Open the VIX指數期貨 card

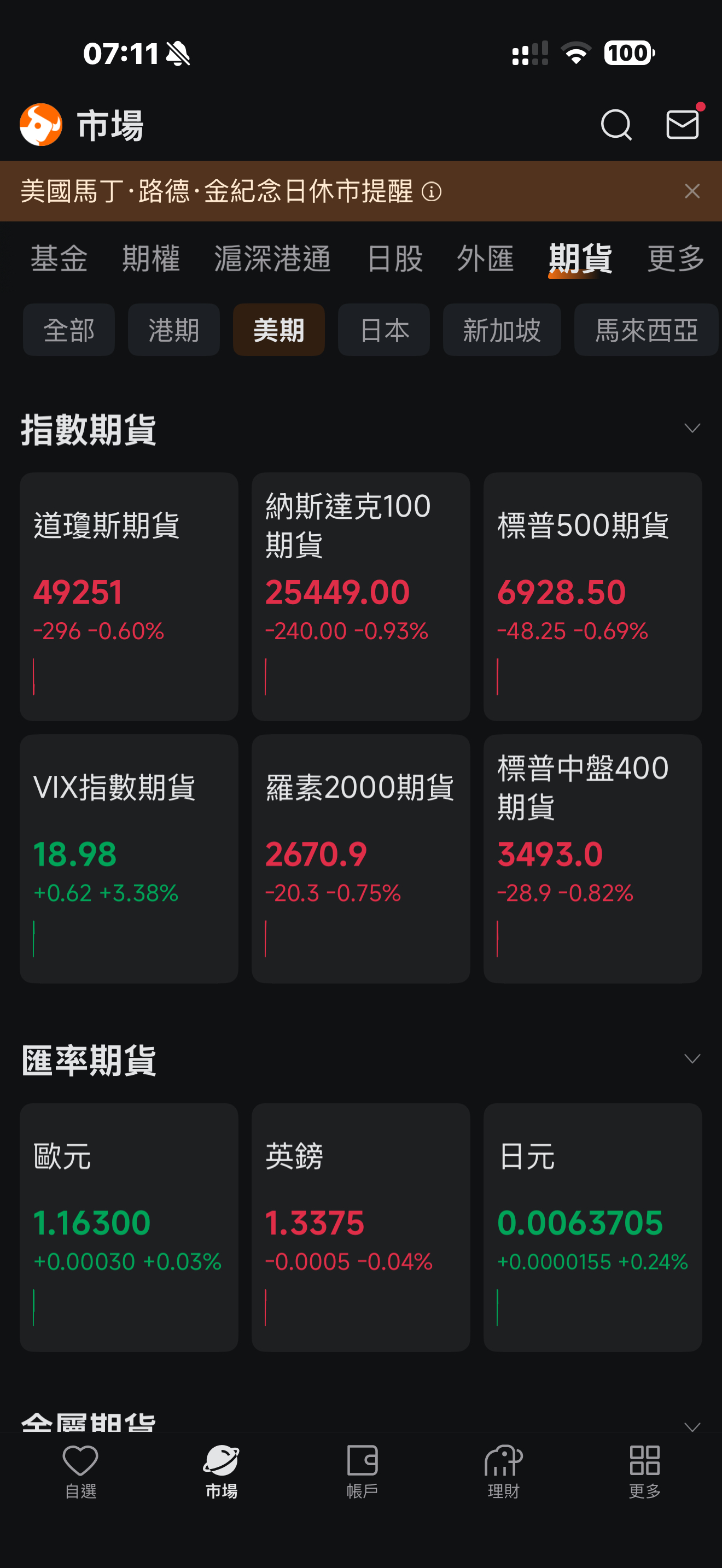point(129,858)
